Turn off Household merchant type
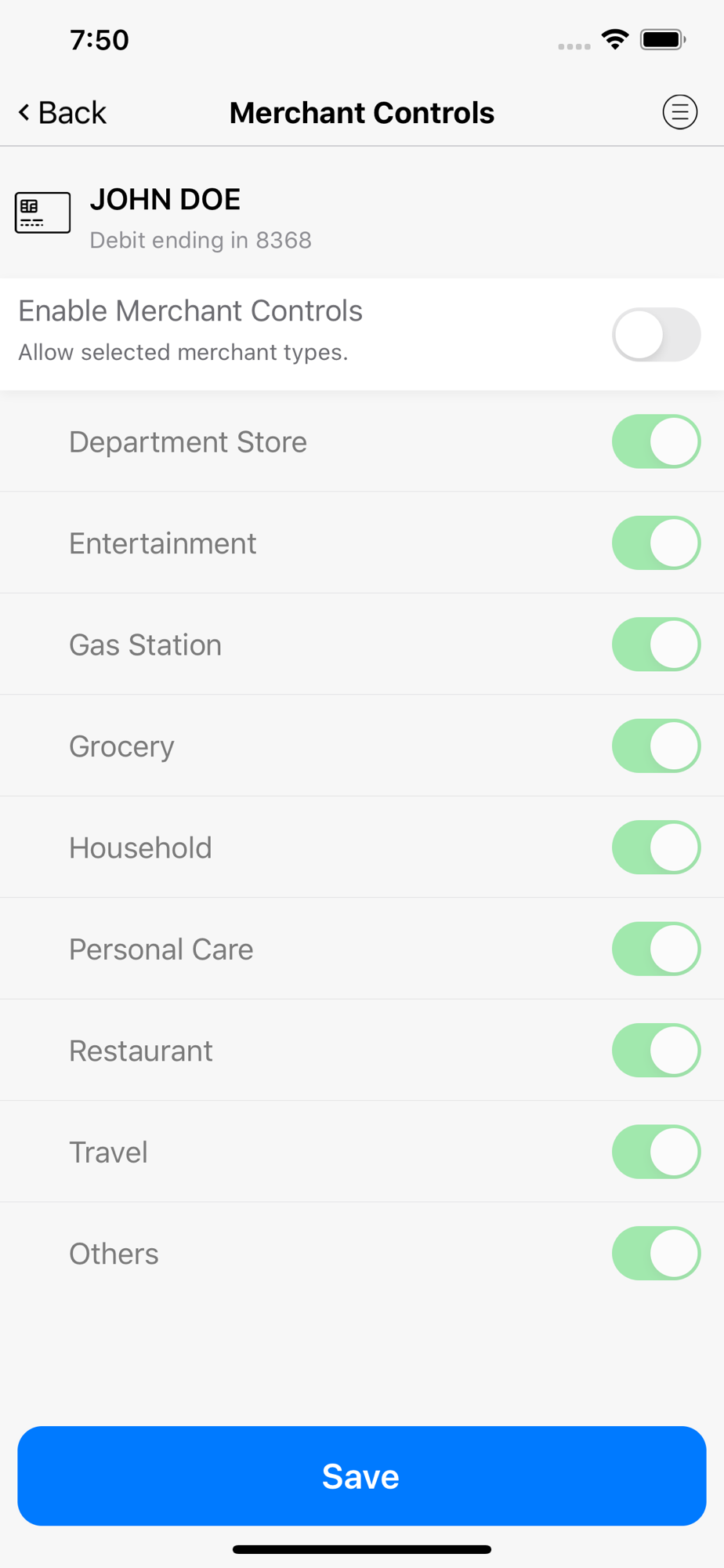This screenshot has width=724, height=1568. pos(656,848)
